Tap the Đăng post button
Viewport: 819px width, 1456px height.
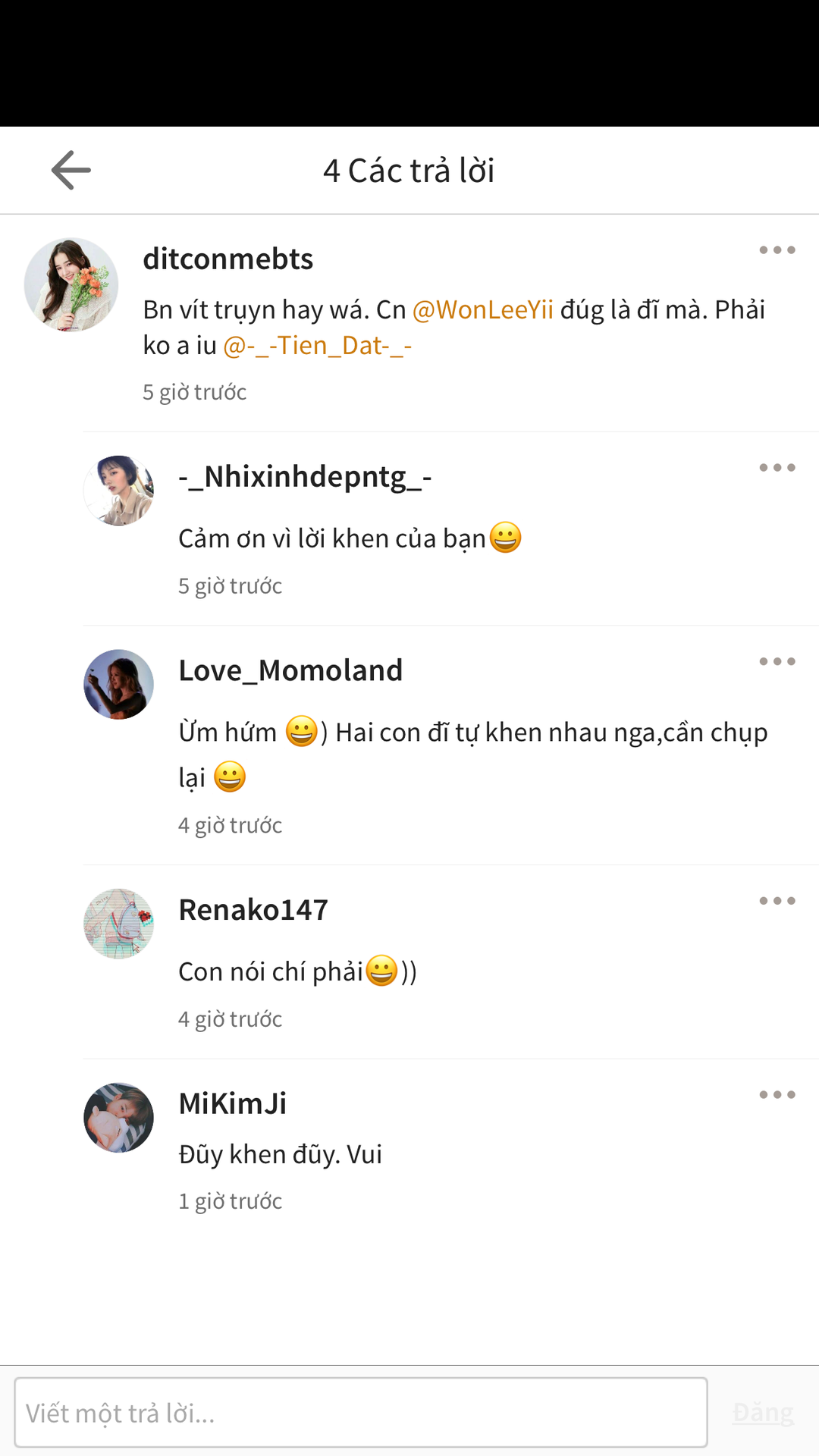coord(763,1413)
